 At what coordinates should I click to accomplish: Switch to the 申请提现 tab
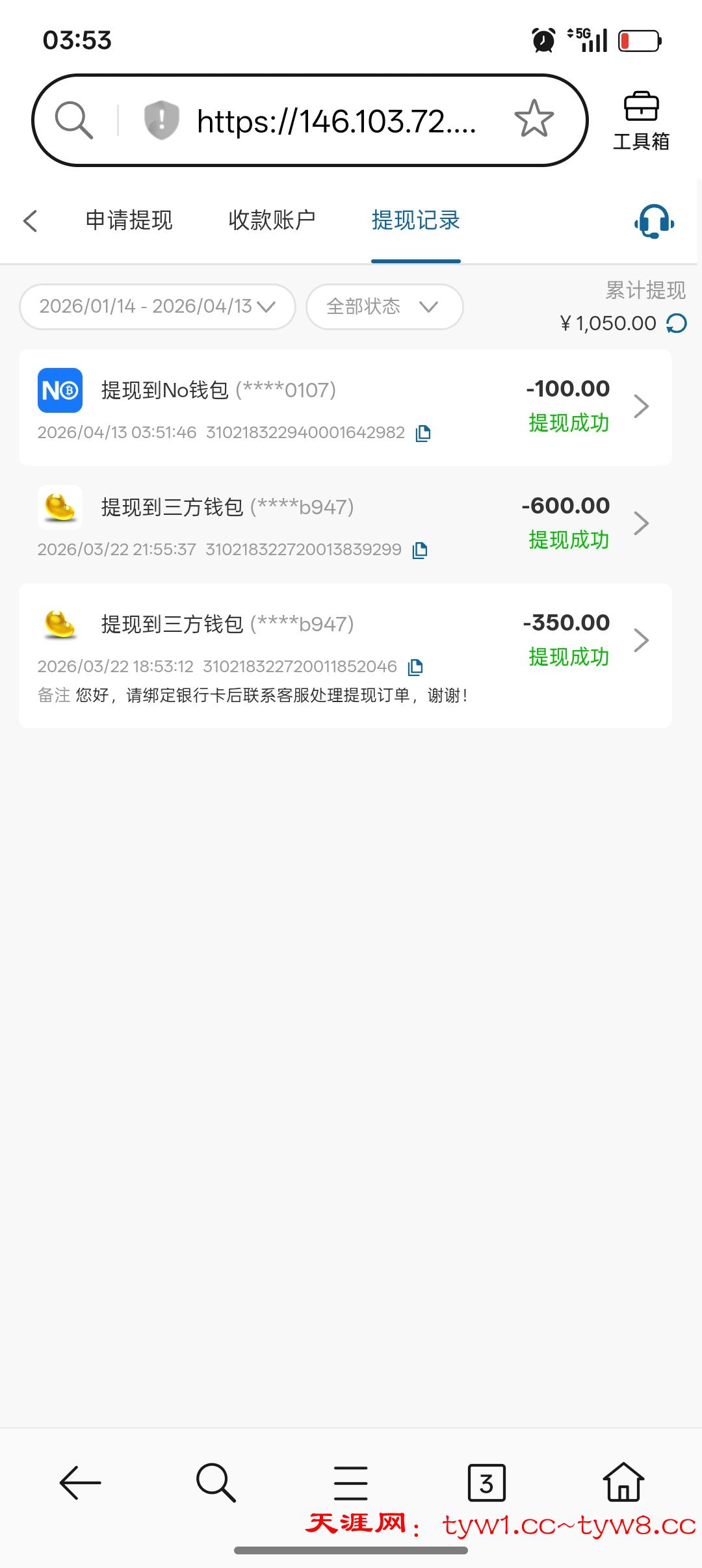(x=129, y=221)
